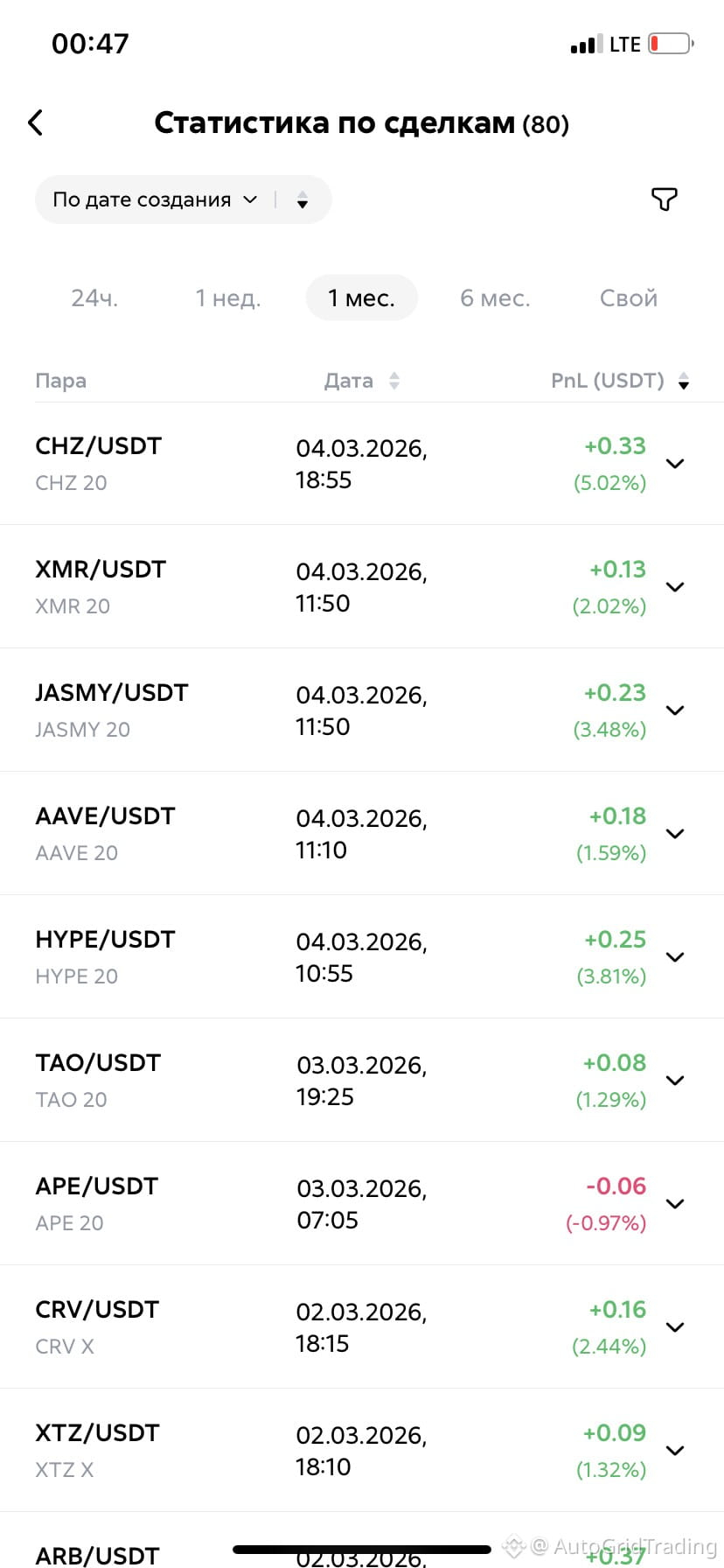Sort trades by the Дата column
Viewport: 724px width, 1568px height.
click(361, 381)
